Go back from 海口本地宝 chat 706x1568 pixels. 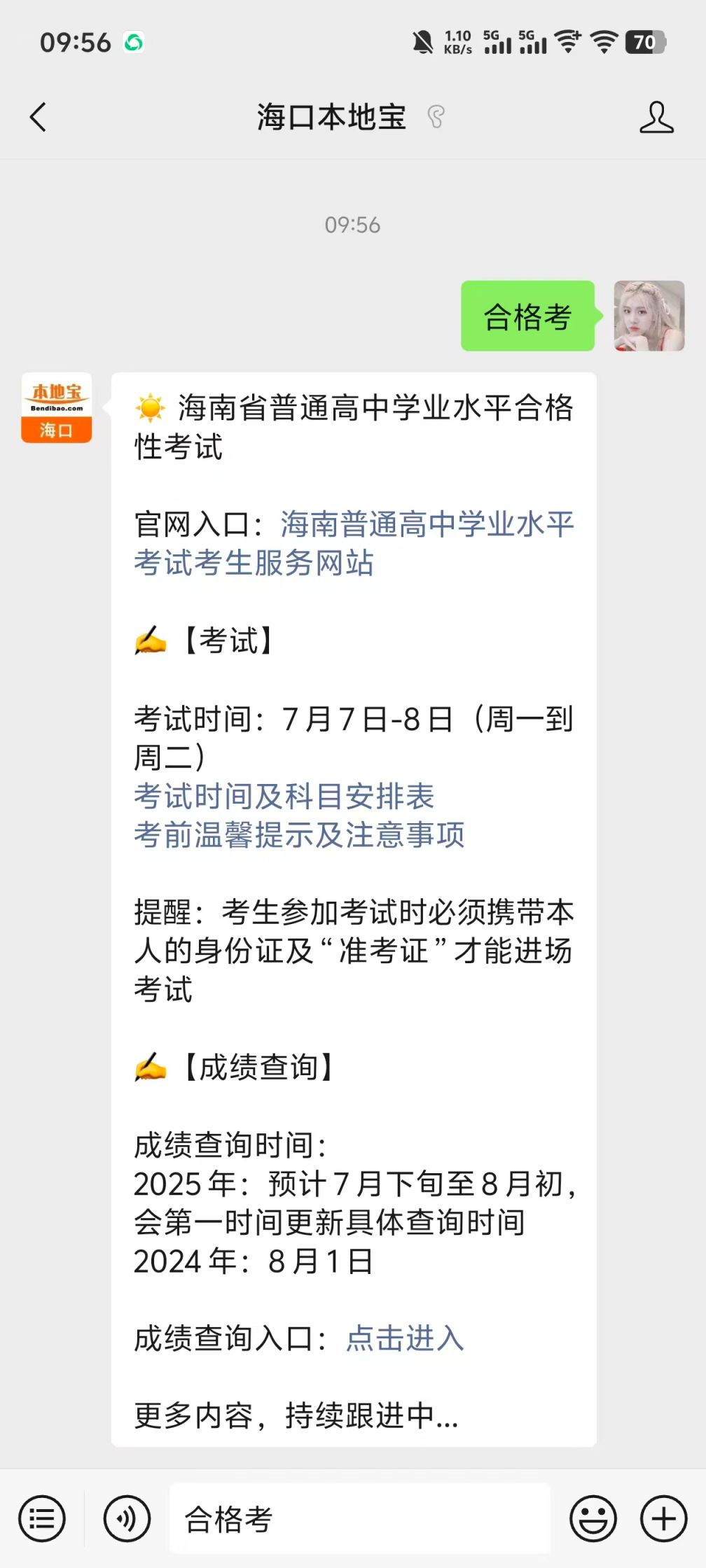pos(39,117)
